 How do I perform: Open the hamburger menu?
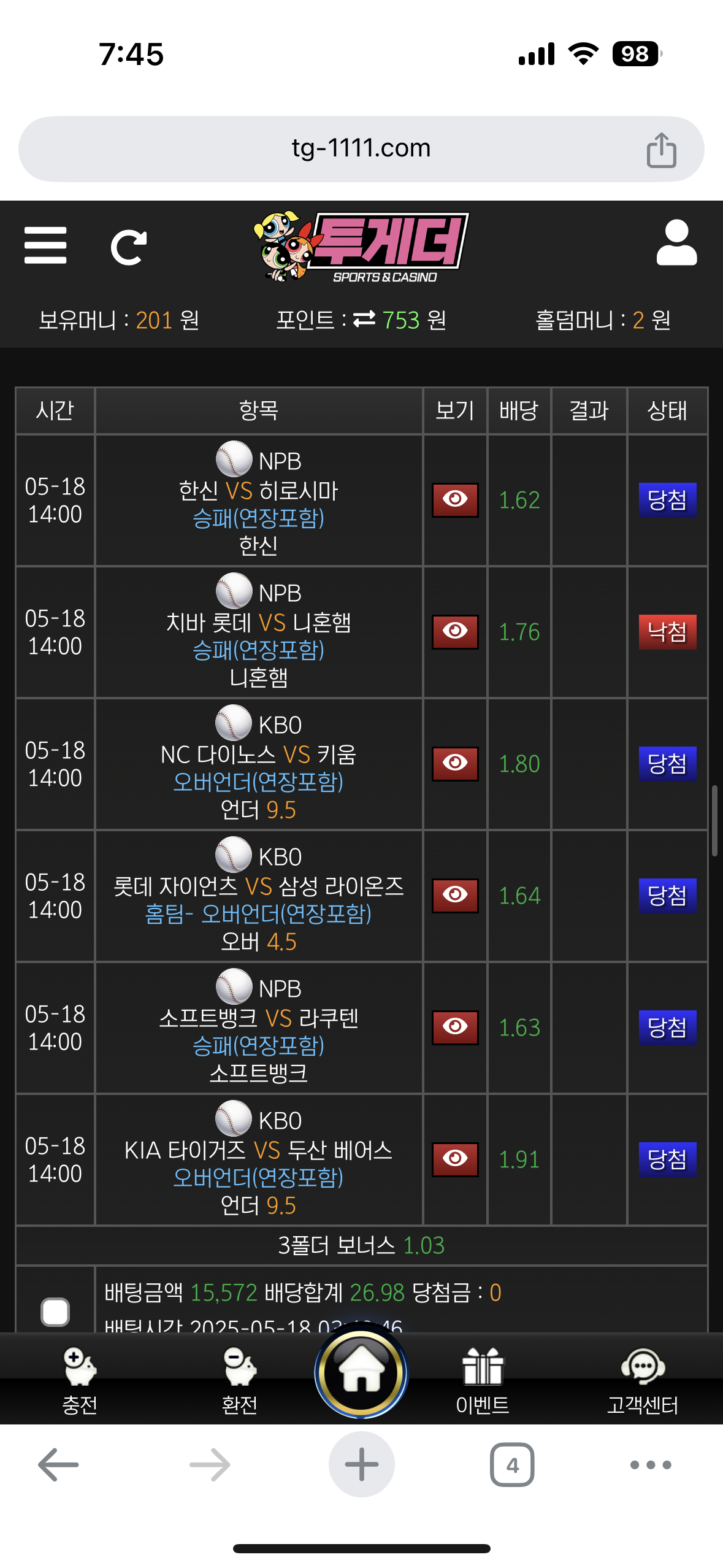tap(45, 245)
